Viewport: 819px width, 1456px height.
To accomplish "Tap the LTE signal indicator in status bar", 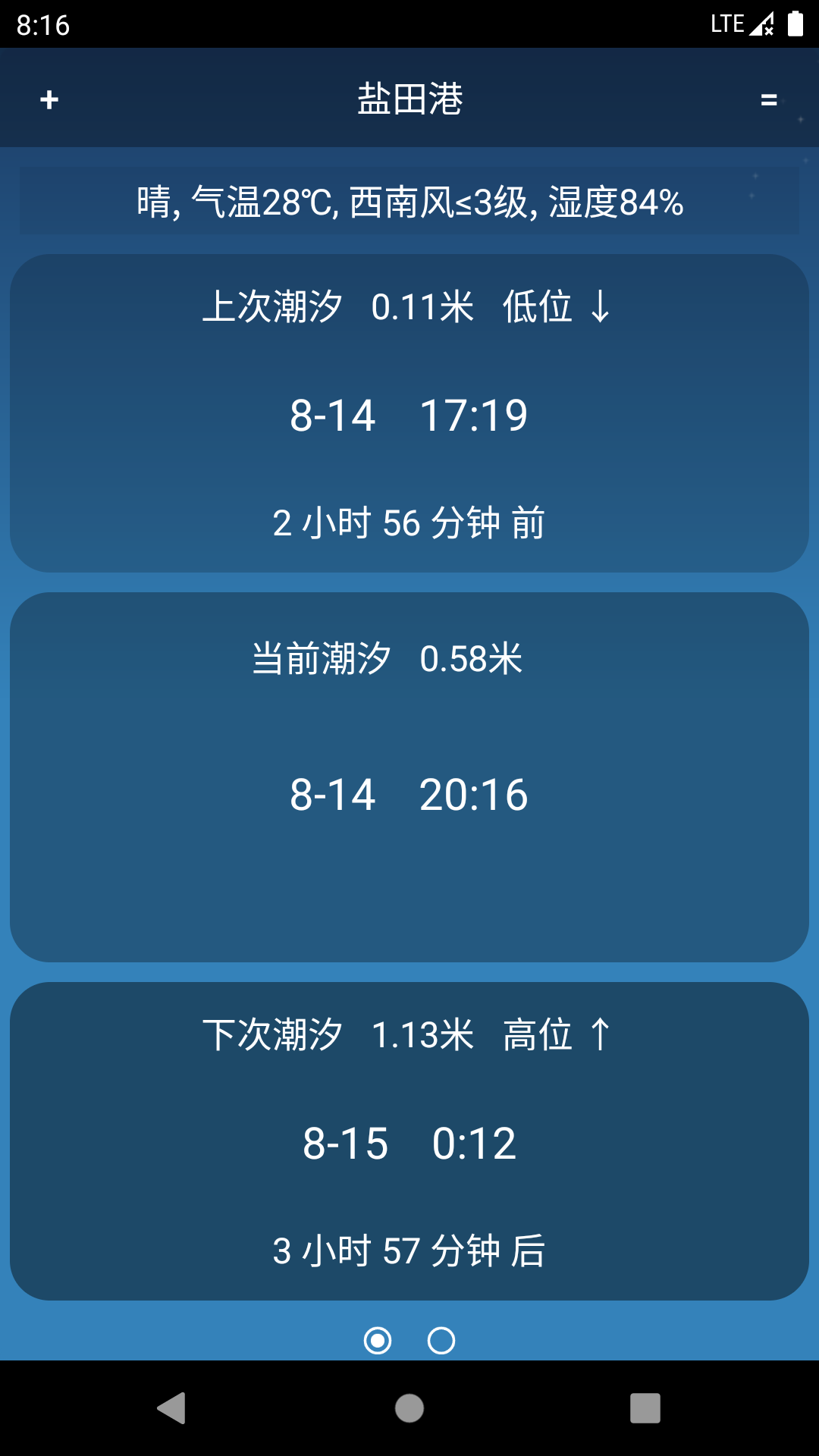I will [726, 24].
